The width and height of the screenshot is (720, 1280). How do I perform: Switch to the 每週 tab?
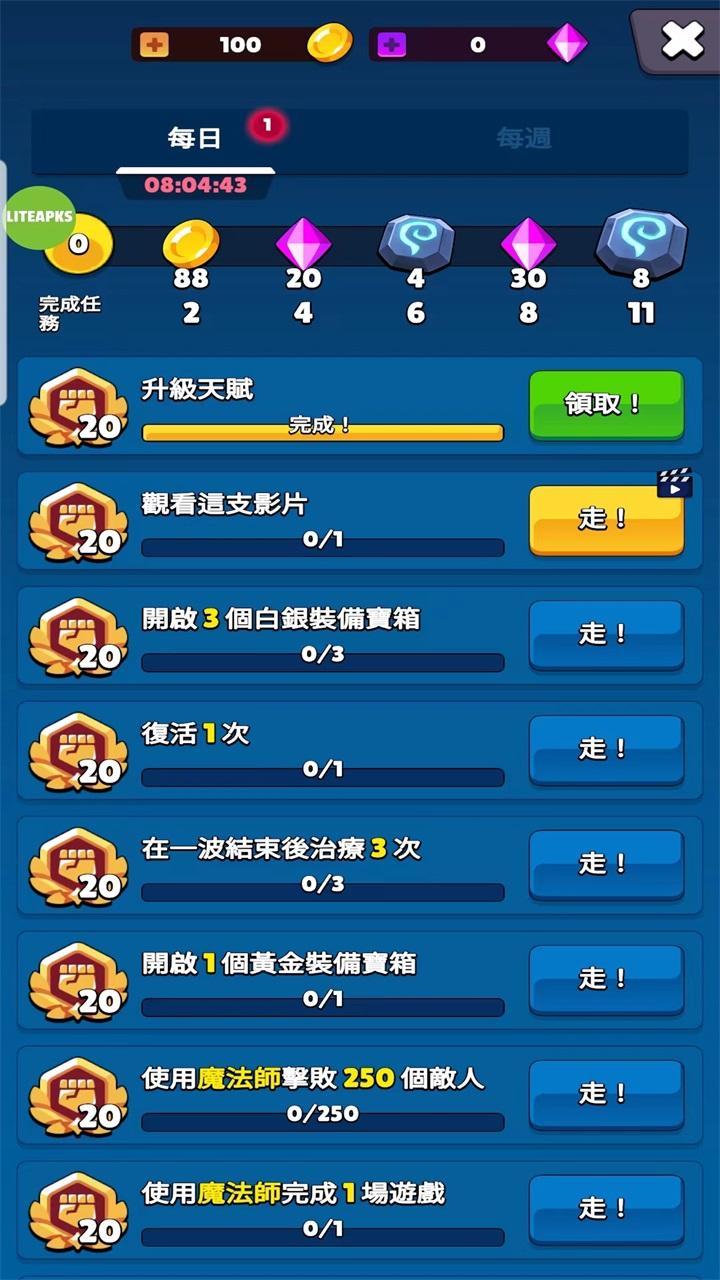coord(524,138)
